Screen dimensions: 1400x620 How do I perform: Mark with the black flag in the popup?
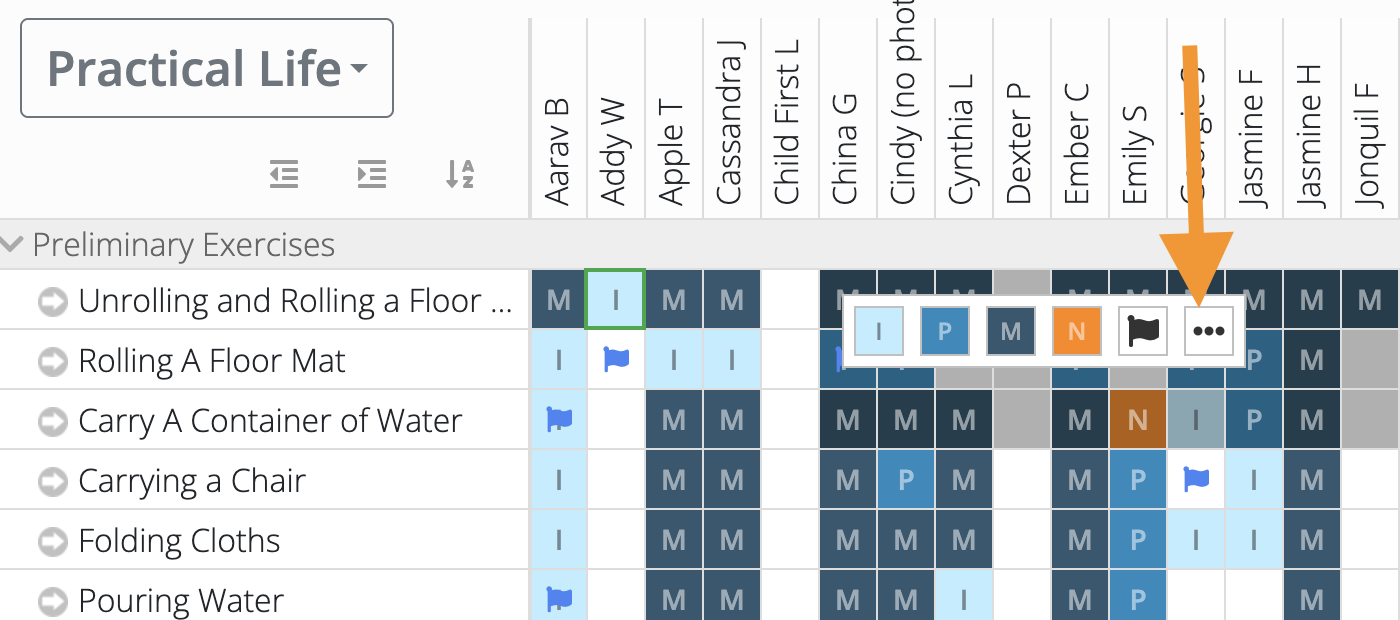[x=1143, y=331]
